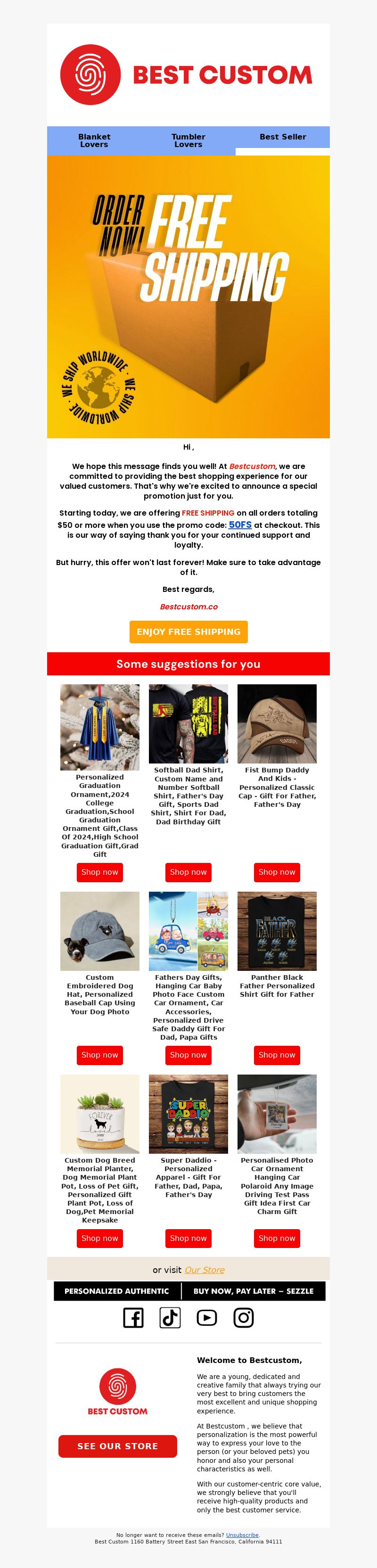Open the Tumbler Lovers tab
This screenshot has height=1568, width=377.
click(188, 140)
